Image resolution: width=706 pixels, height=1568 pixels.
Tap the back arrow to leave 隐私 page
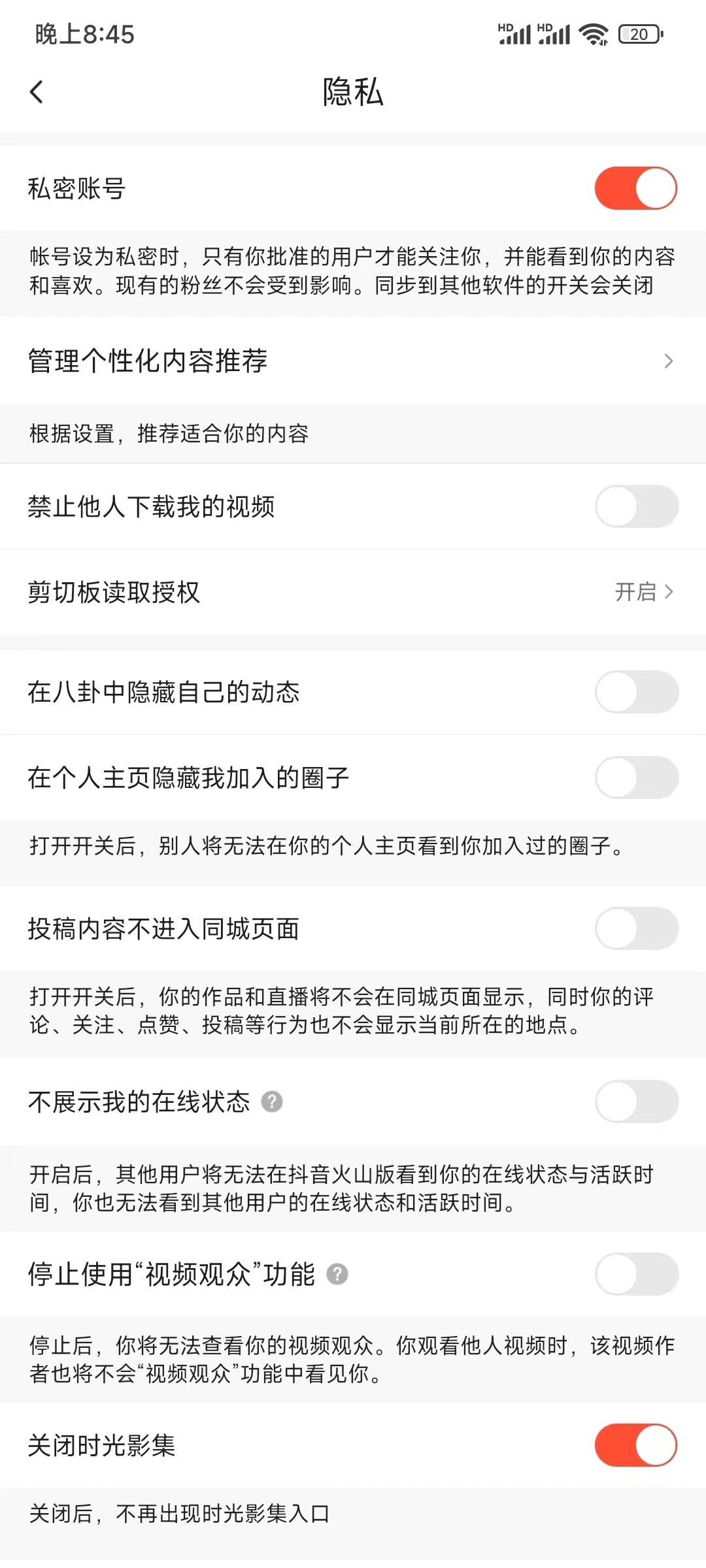tap(37, 91)
